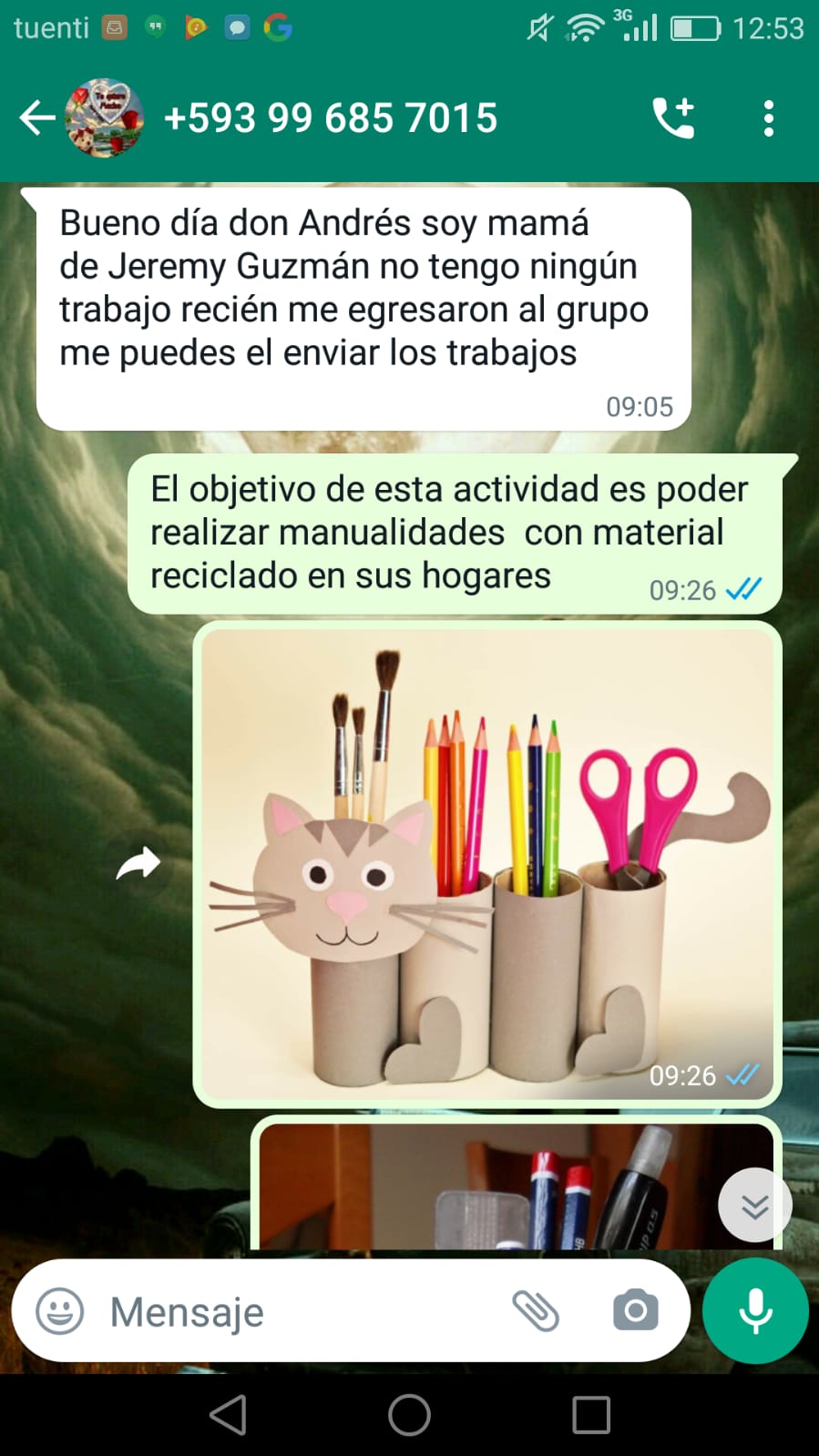
Task: Attach a file with the paperclip
Action: (536, 1311)
